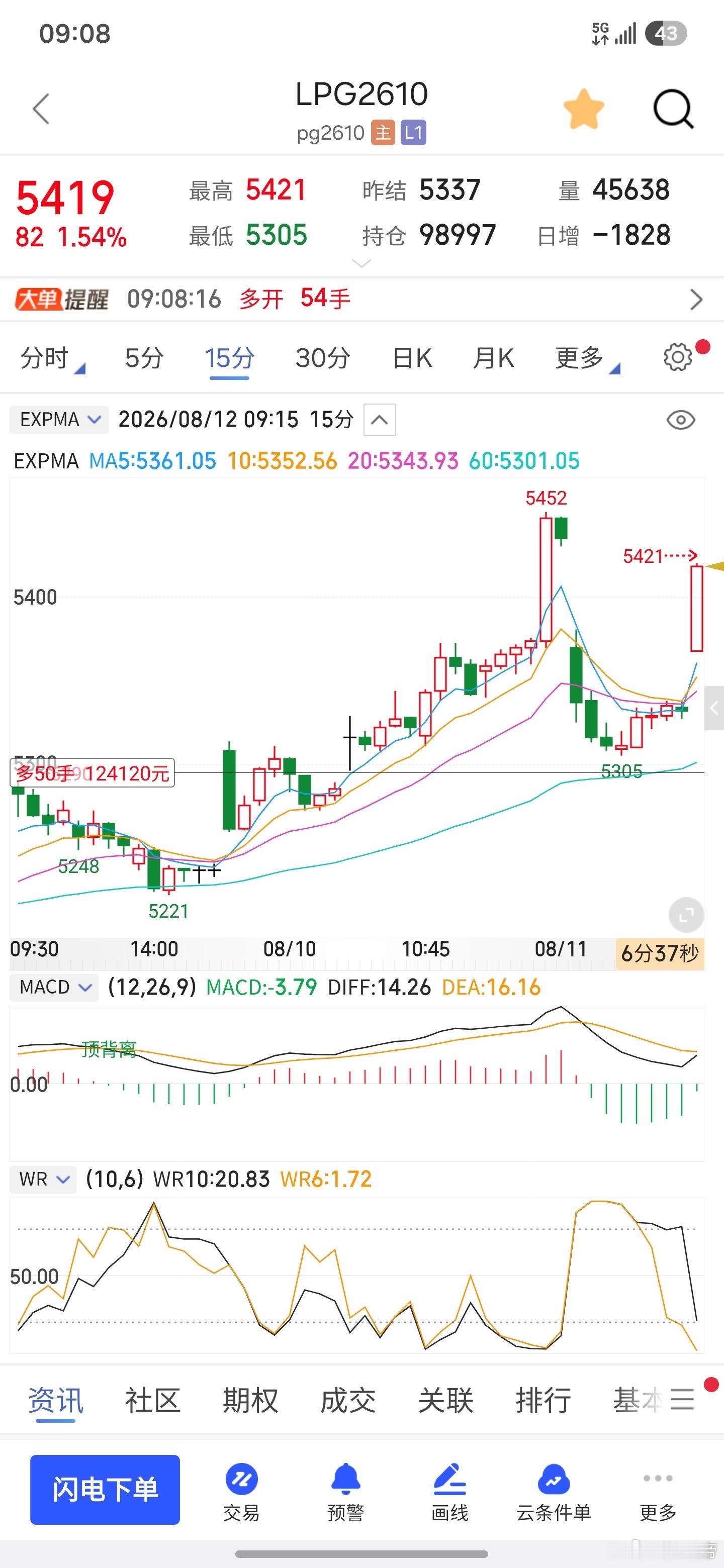This screenshot has width=724, height=1568.
Task: Open the 更多 period dropdown
Action: pyautogui.click(x=586, y=358)
